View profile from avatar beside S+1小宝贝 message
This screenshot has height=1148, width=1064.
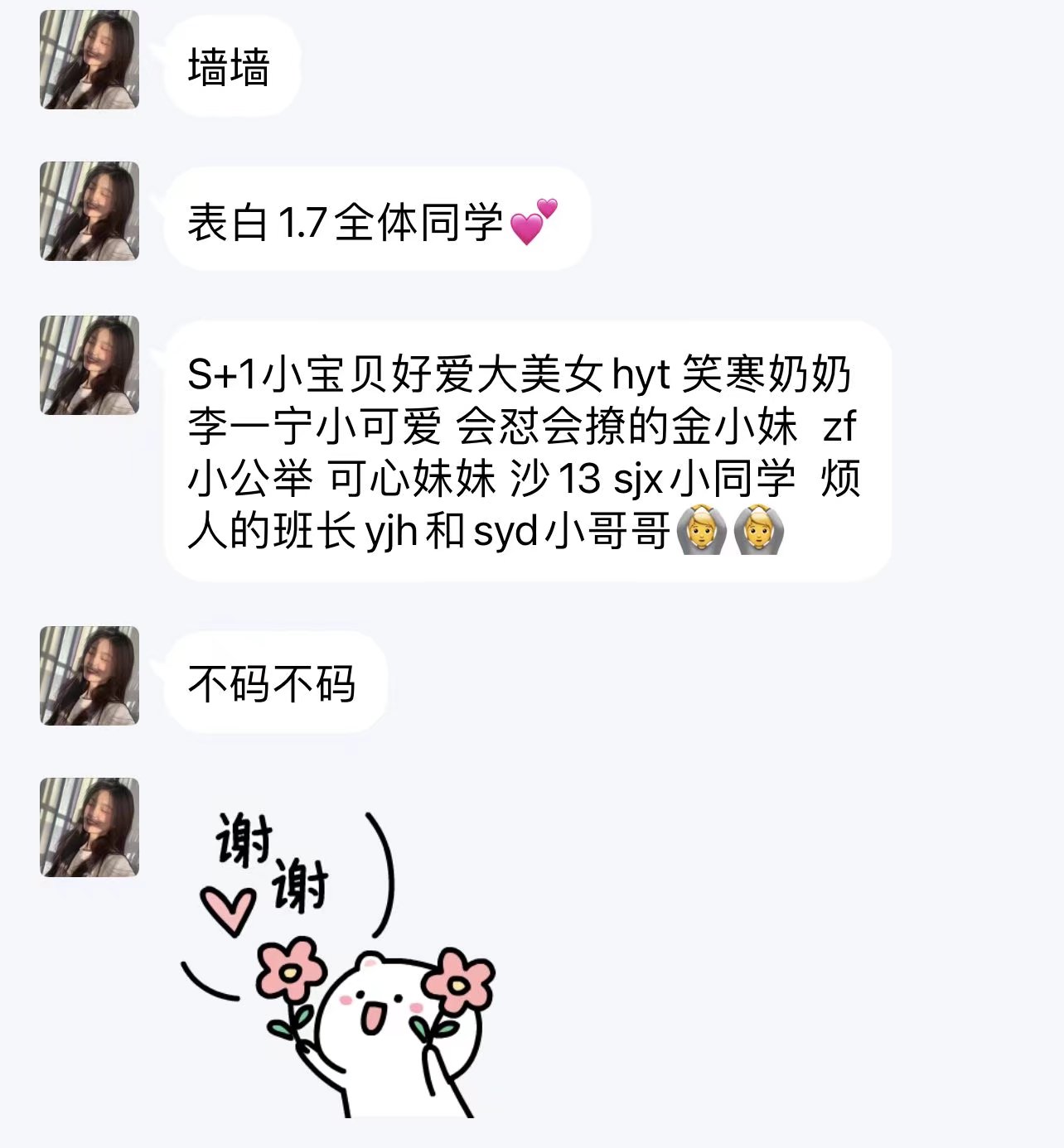89,365
